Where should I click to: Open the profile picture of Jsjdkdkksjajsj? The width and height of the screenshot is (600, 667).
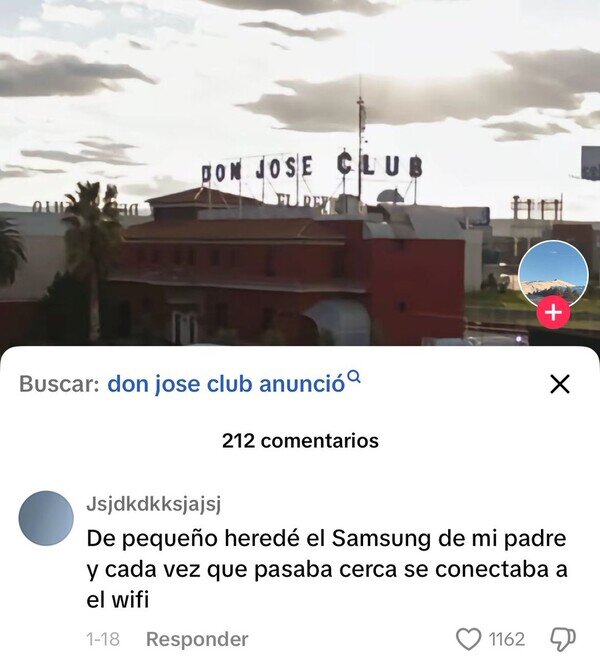46,518
